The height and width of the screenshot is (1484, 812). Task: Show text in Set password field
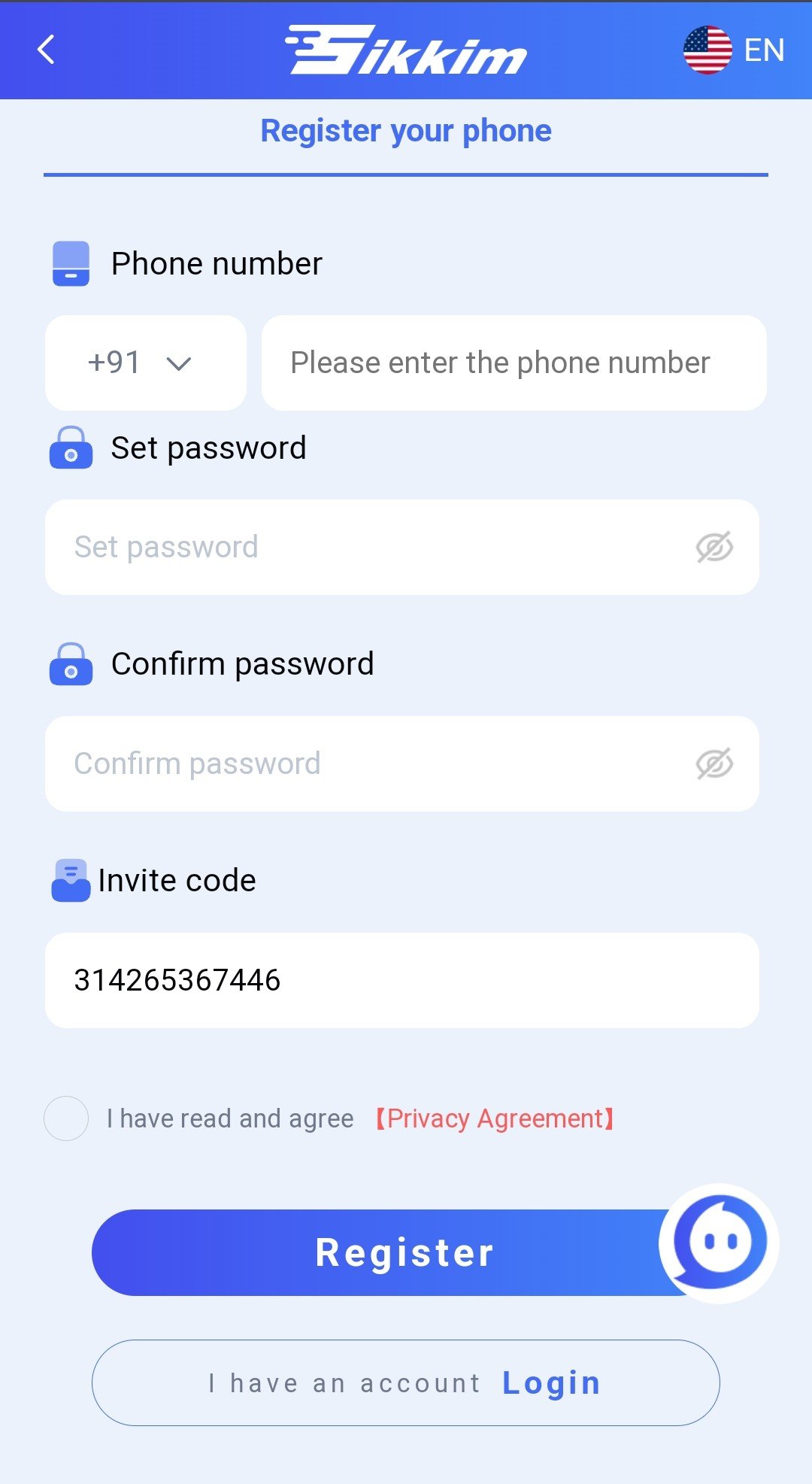(x=714, y=547)
